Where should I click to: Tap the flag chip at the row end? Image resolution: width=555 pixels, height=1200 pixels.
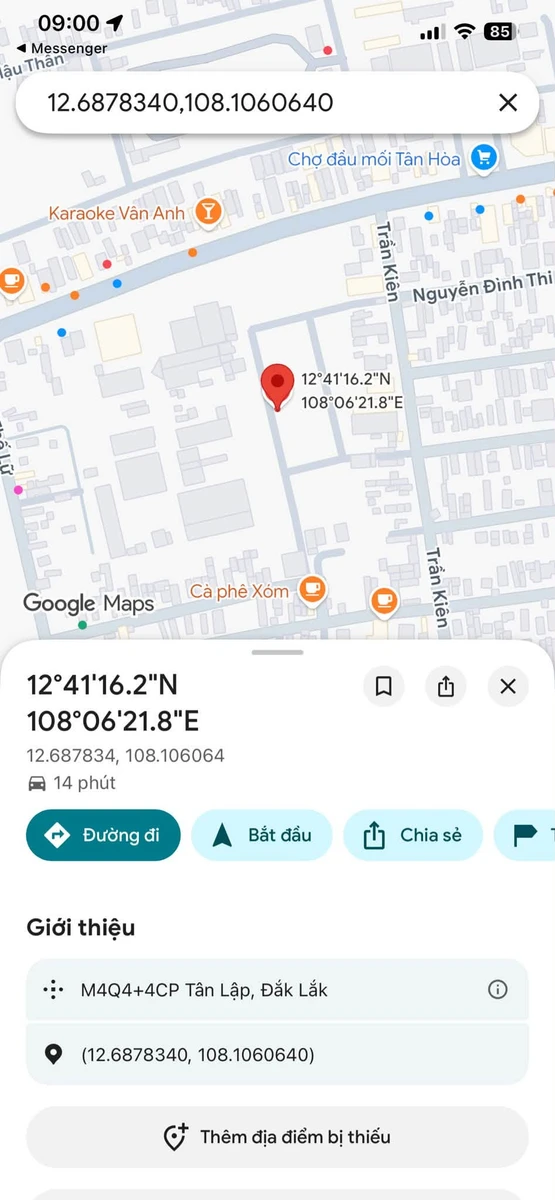[x=526, y=835]
